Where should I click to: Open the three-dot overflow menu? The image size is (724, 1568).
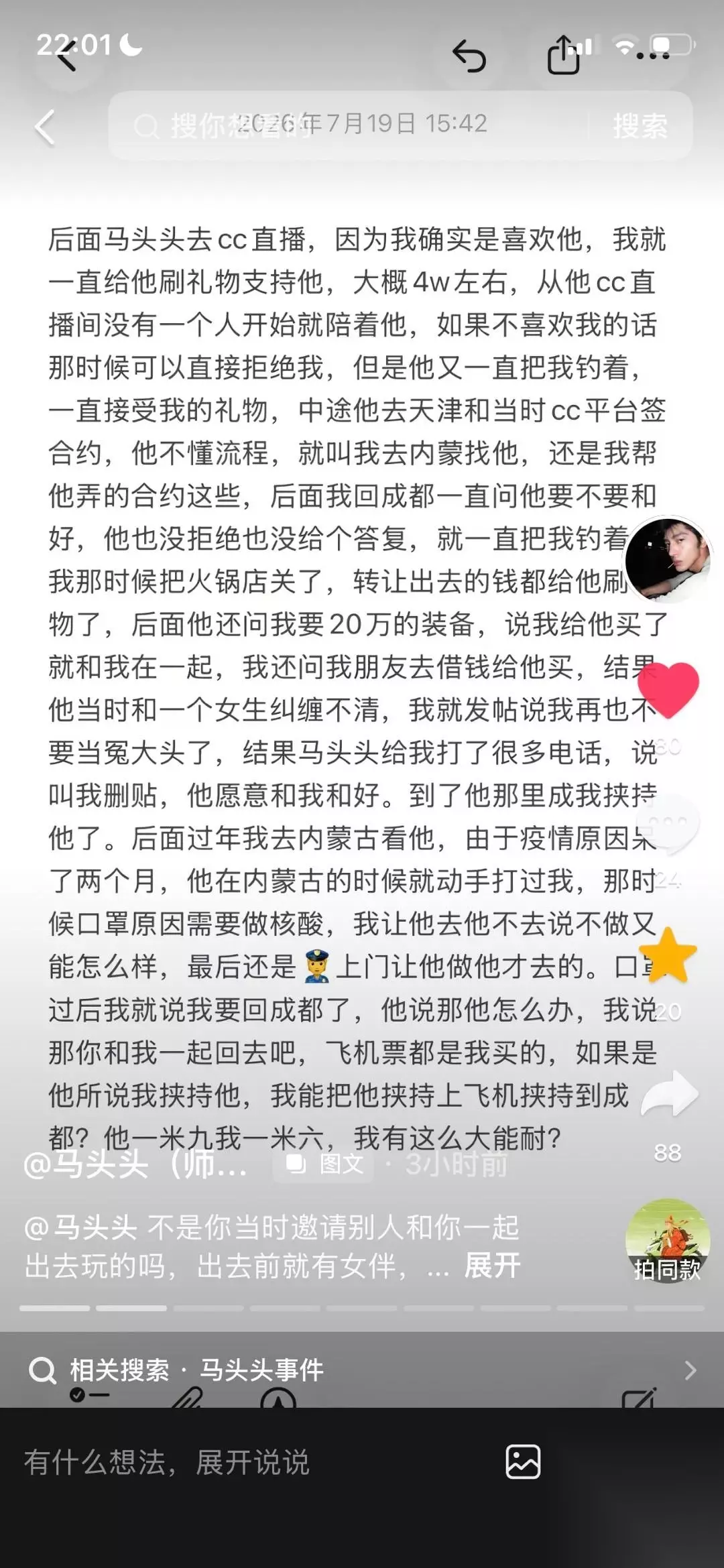(x=652, y=56)
